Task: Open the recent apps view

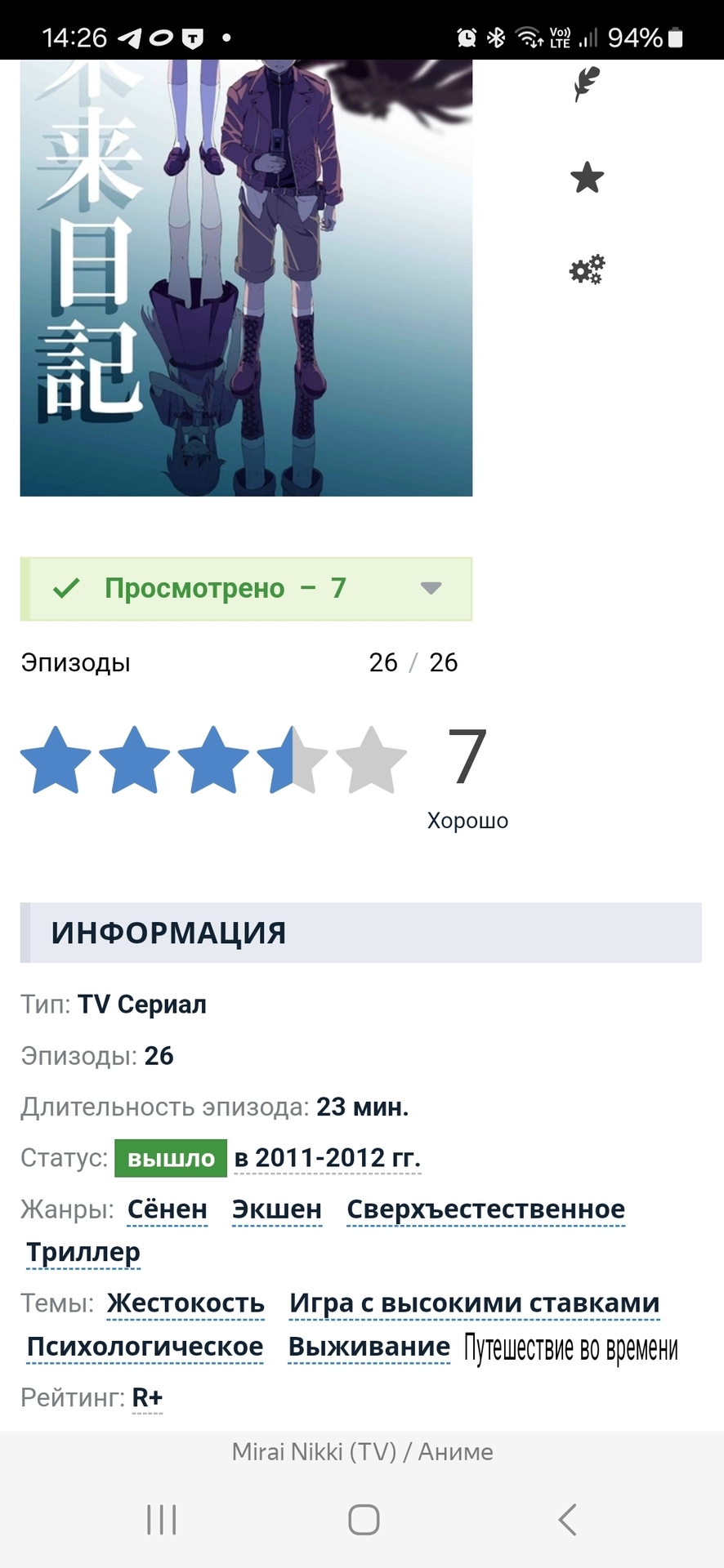Action: [162, 1520]
